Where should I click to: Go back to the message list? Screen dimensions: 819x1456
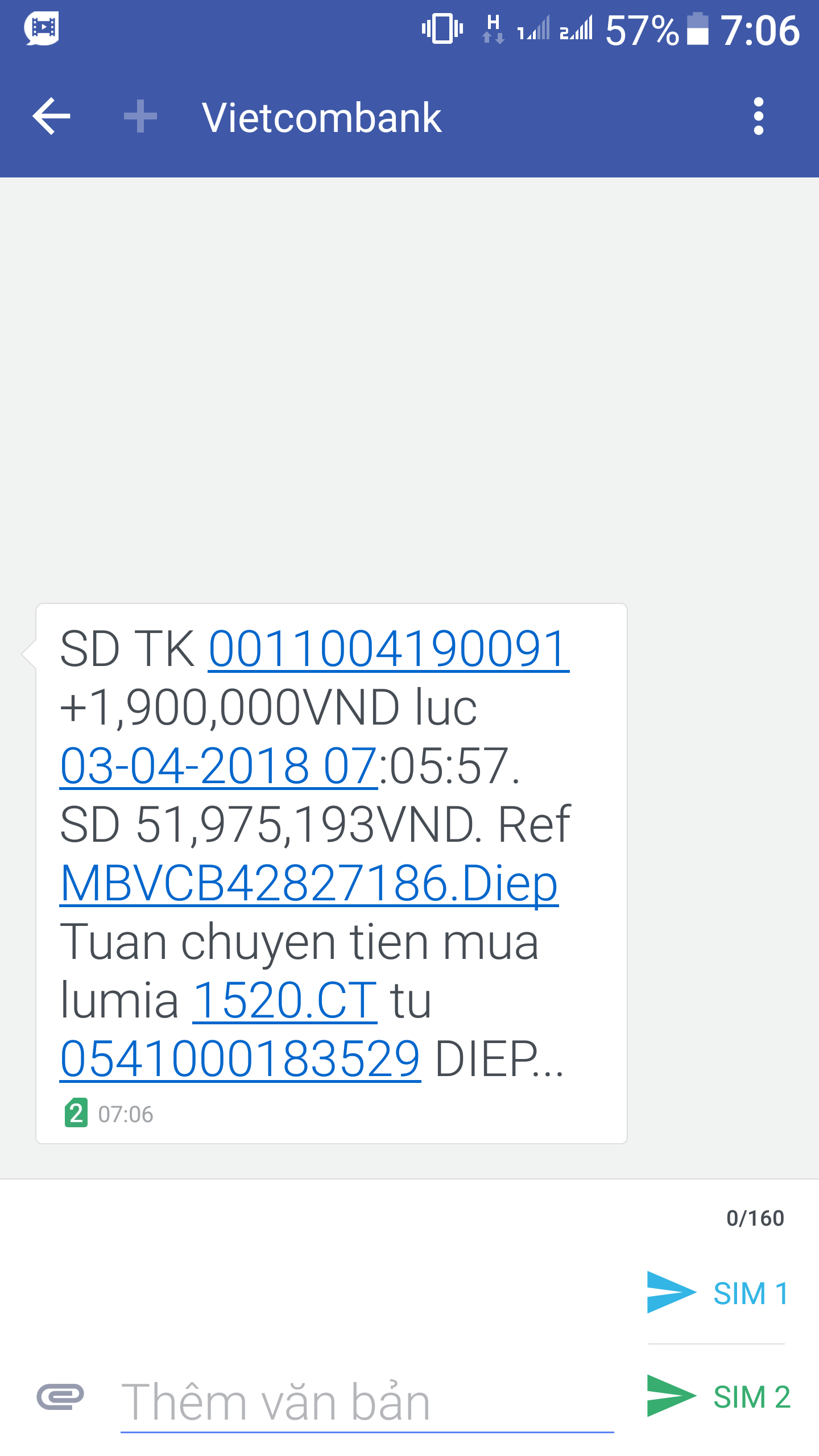click(51, 117)
